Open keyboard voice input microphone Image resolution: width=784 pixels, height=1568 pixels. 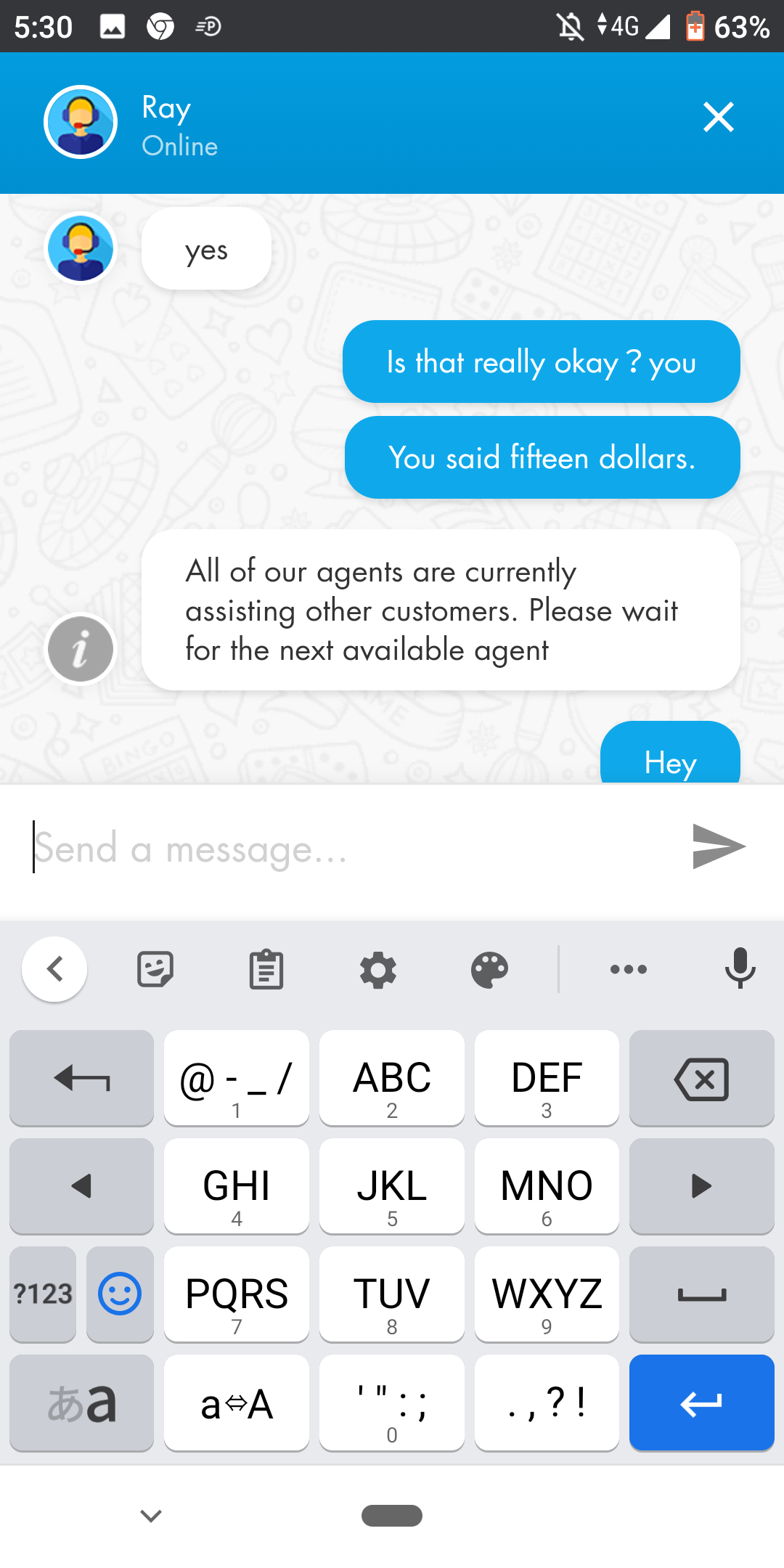(740, 969)
